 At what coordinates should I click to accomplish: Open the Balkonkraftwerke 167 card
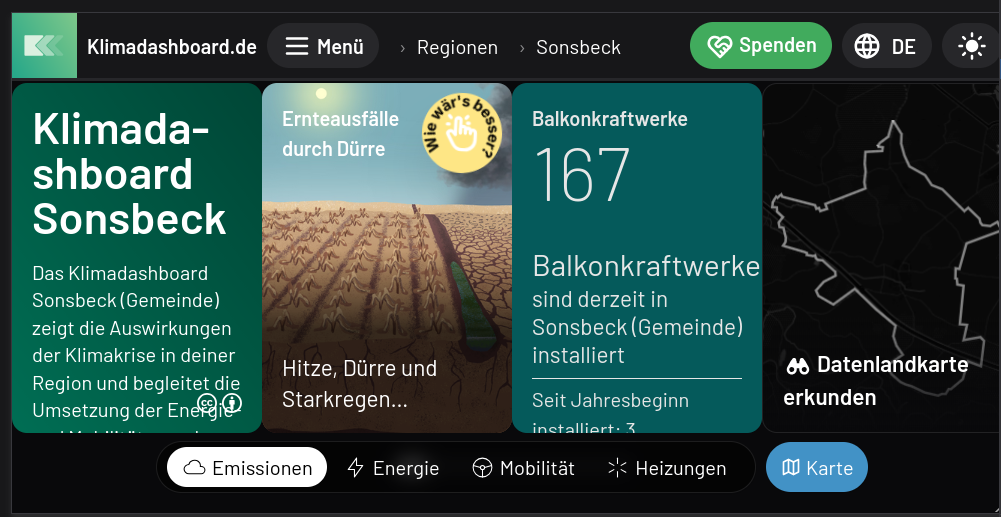pyautogui.click(x=637, y=260)
